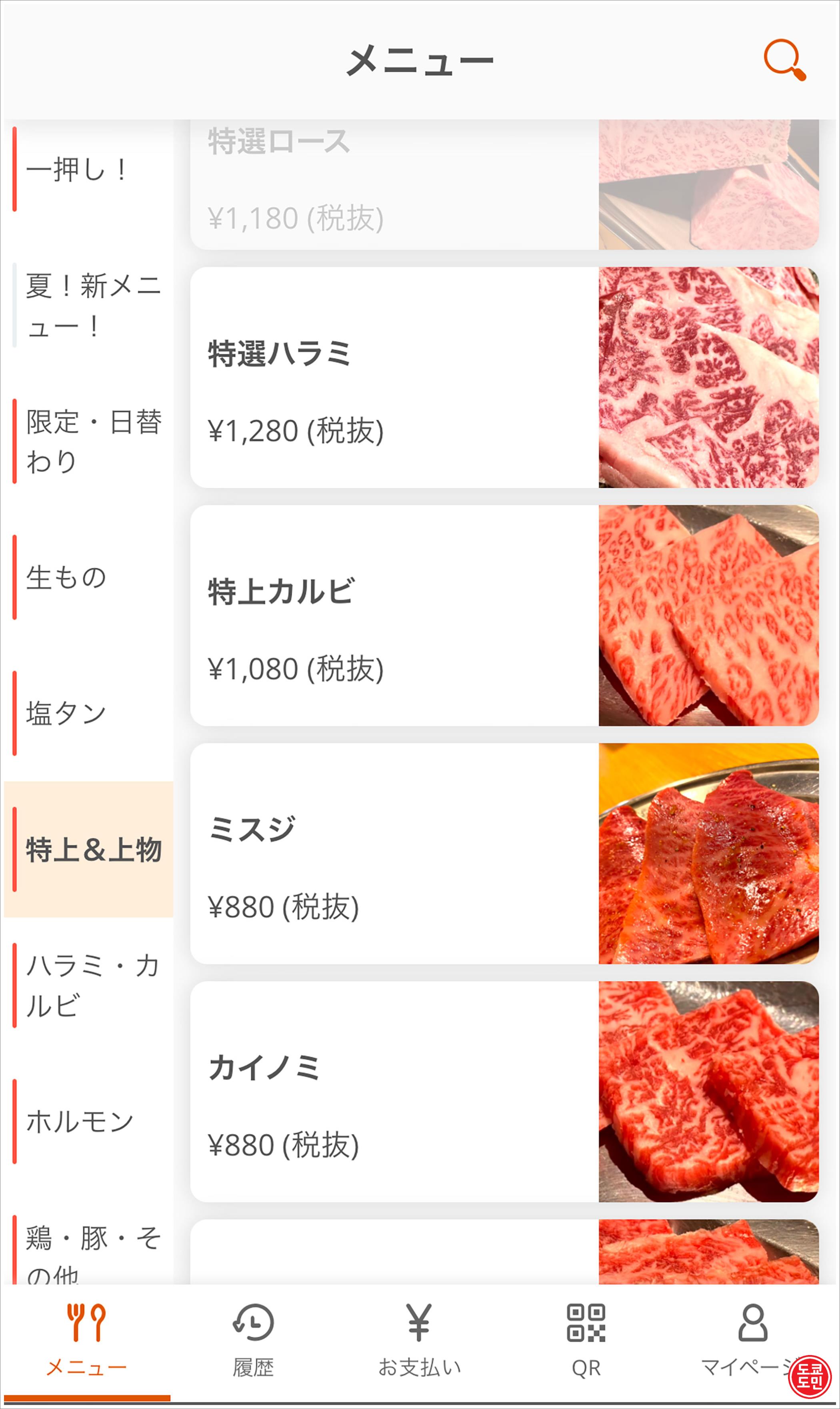Open the 限定・日替わり category
Image resolution: width=840 pixels, height=1409 pixels.
(x=89, y=441)
